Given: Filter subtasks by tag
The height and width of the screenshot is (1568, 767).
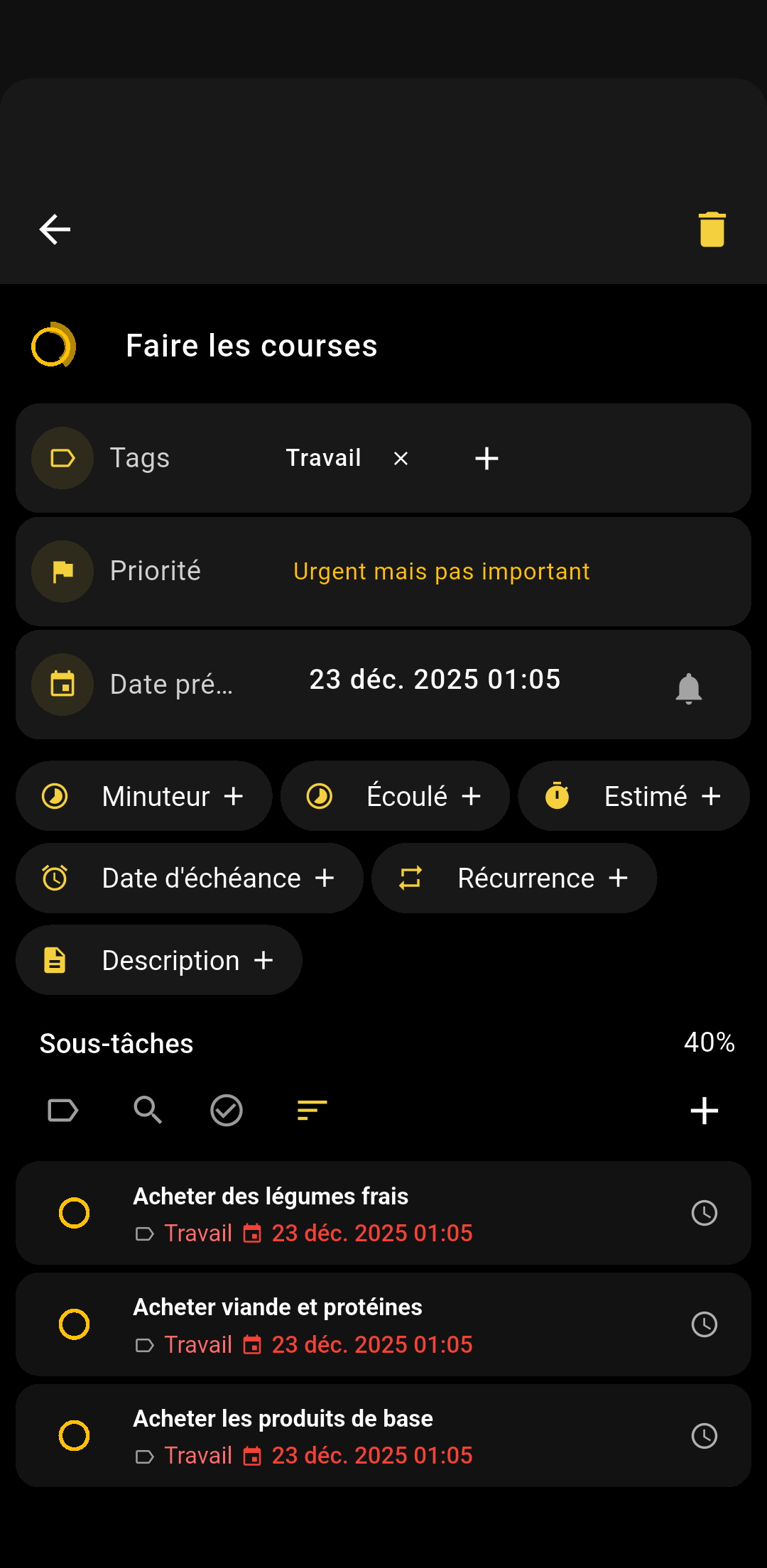Looking at the screenshot, I should (x=62, y=1110).
